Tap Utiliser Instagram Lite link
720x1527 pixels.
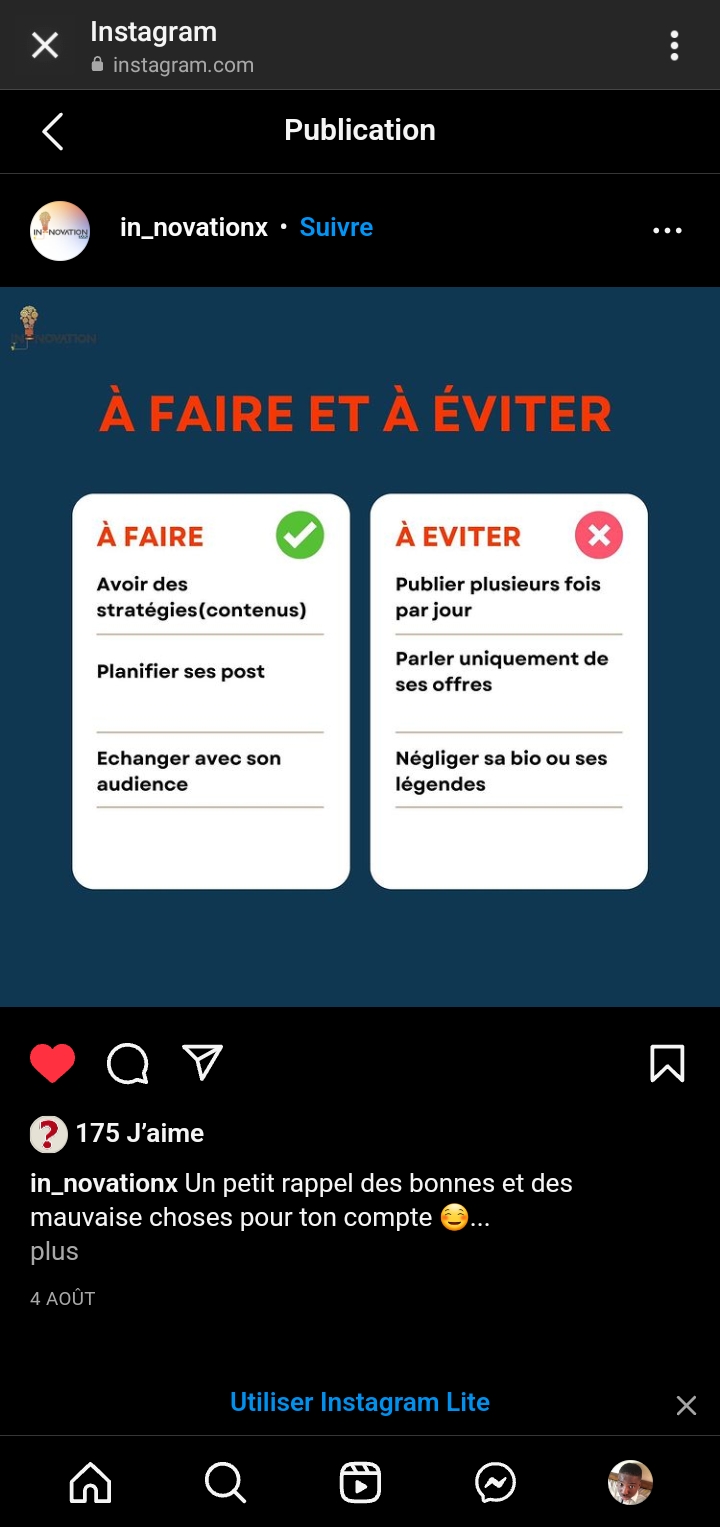pos(360,1402)
